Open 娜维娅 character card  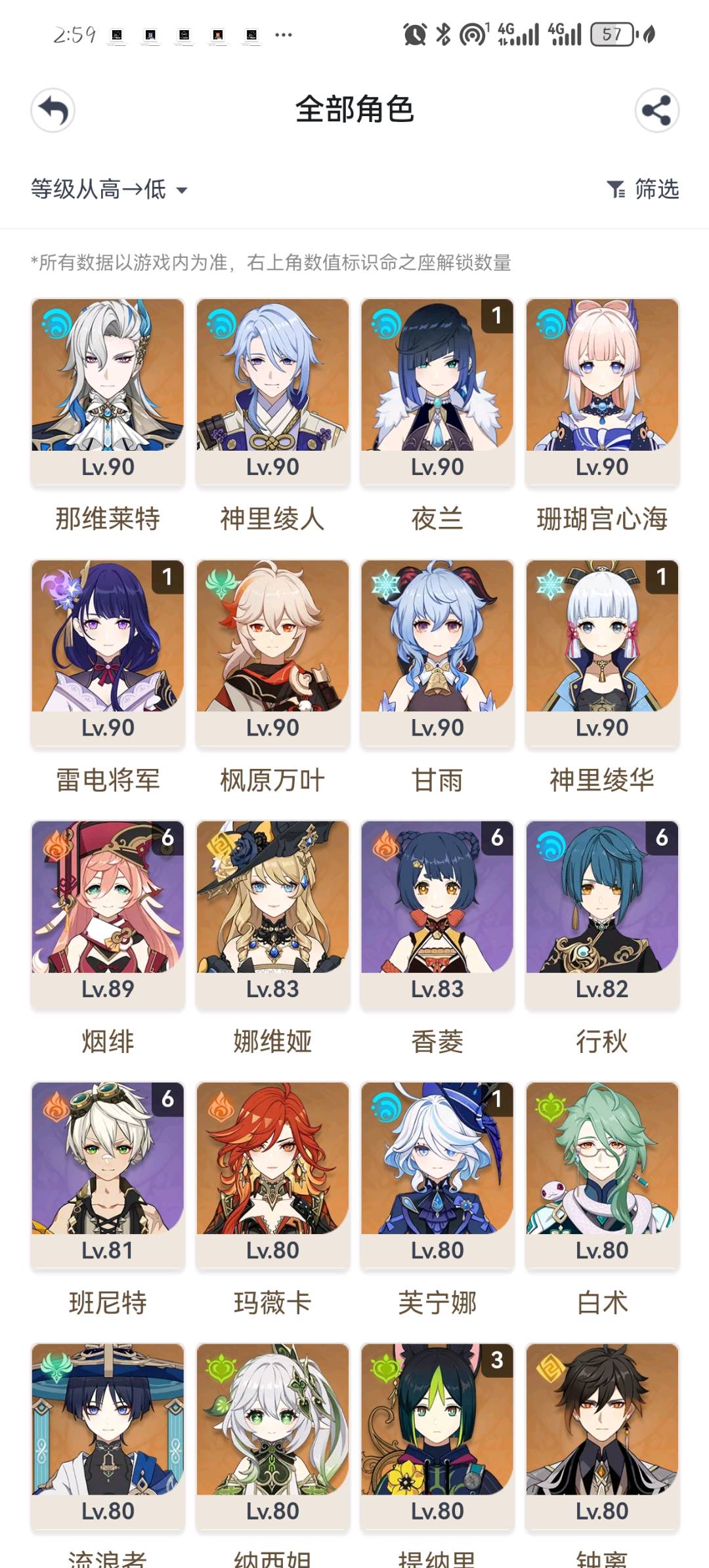272,913
